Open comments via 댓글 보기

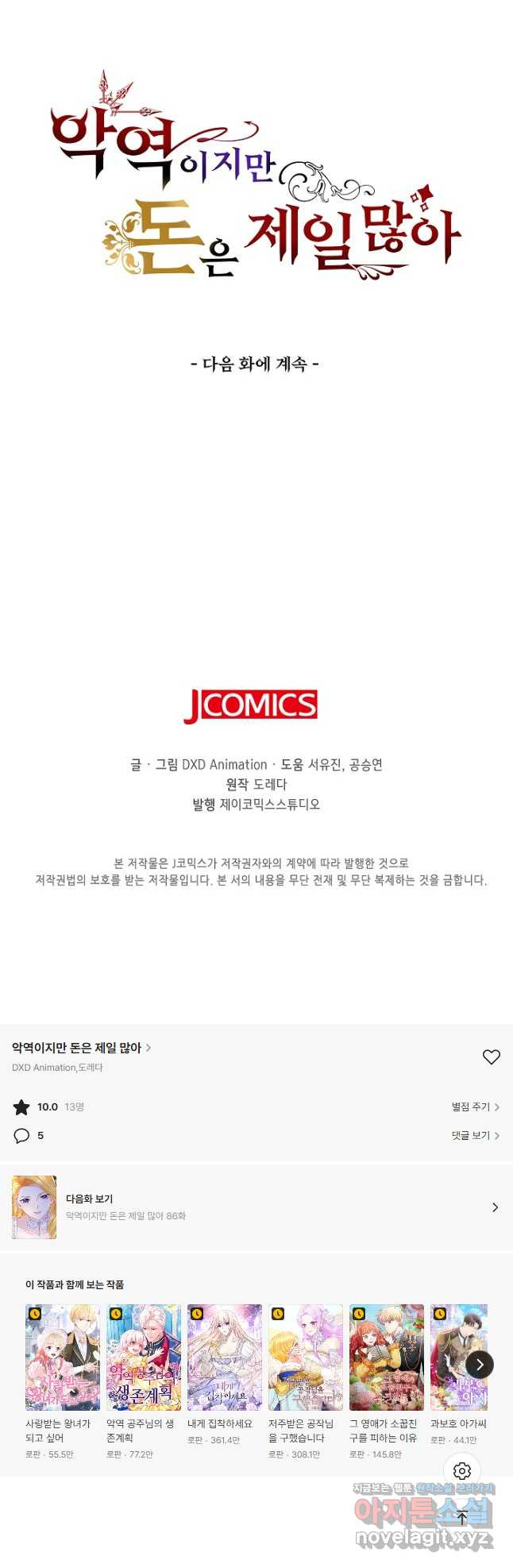pos(475,1135)
